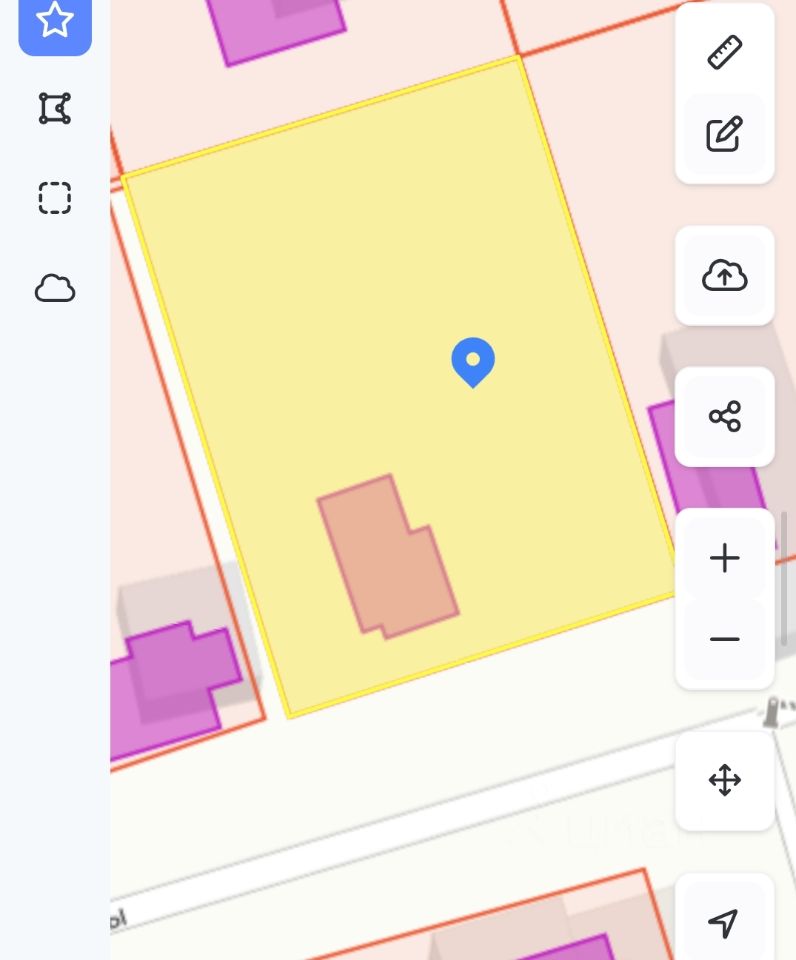This screenshot has height=960, width=796.
Task: Zoom out with the minus button
Action: pos(725,640)
